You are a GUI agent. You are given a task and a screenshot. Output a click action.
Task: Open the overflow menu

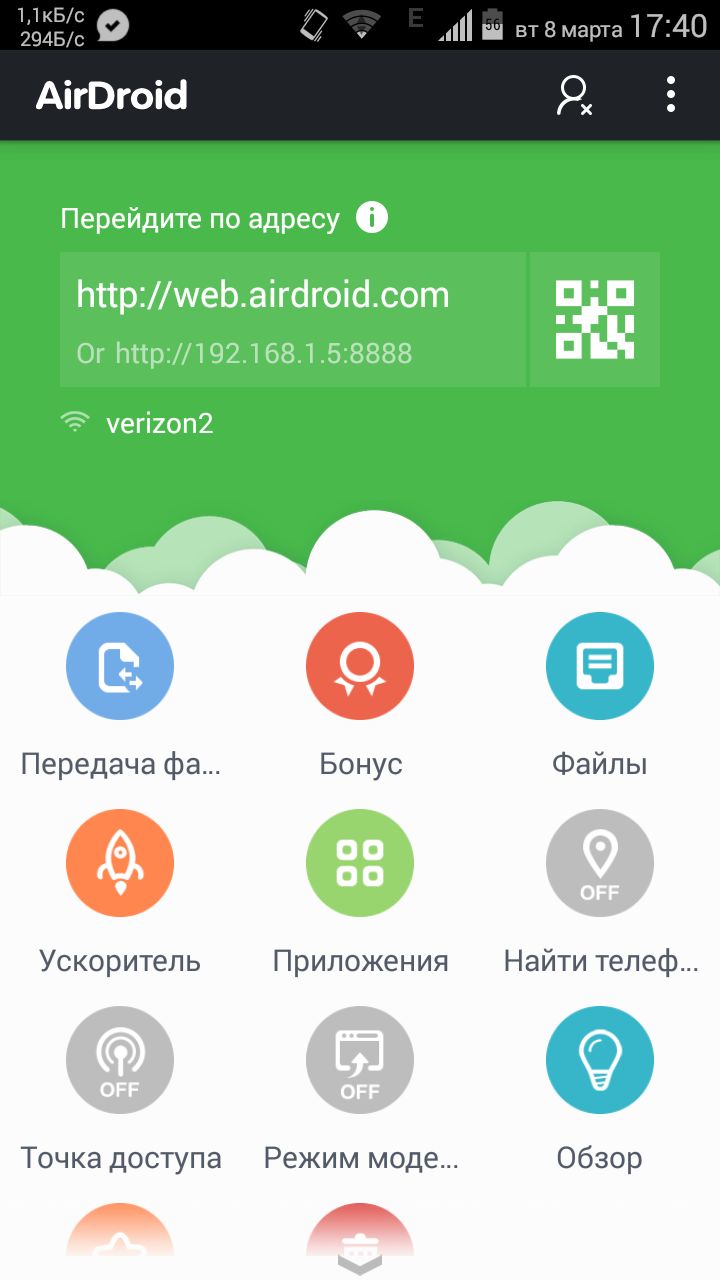point(670,95)
